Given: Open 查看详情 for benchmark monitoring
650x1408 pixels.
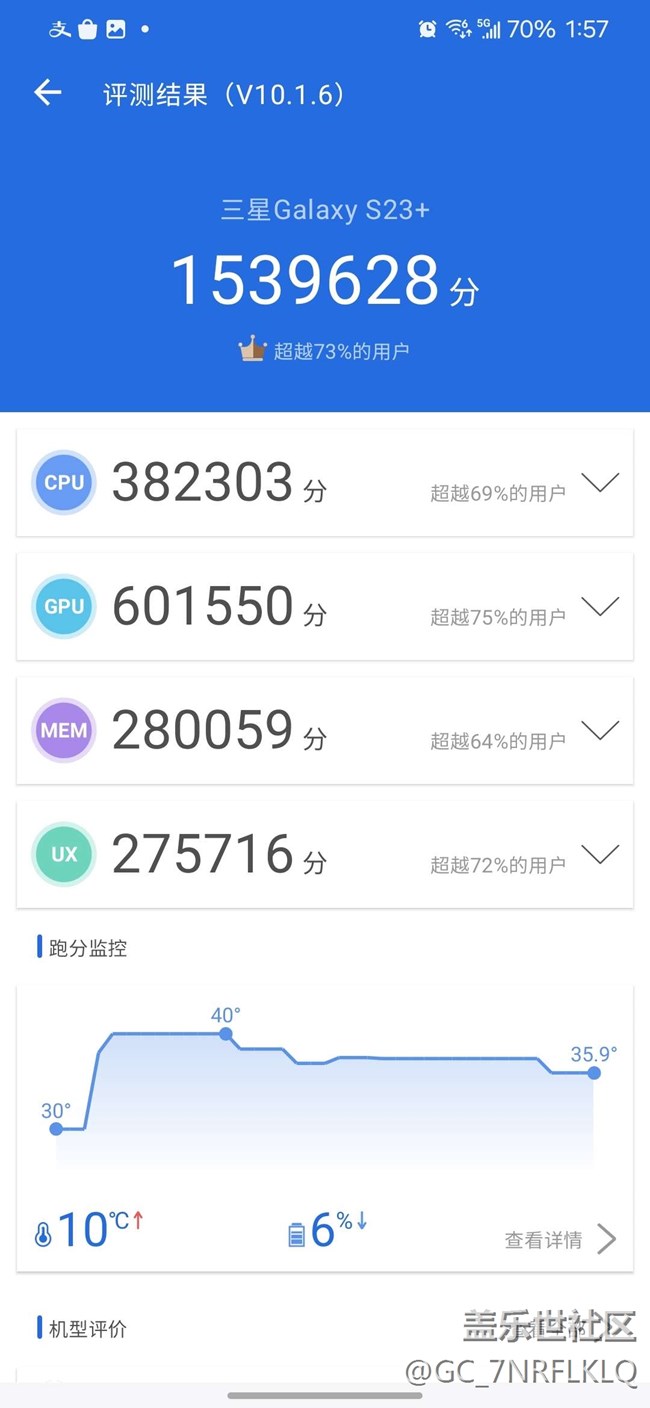Looking at the screenshot, I should (x=561, y=1240).
